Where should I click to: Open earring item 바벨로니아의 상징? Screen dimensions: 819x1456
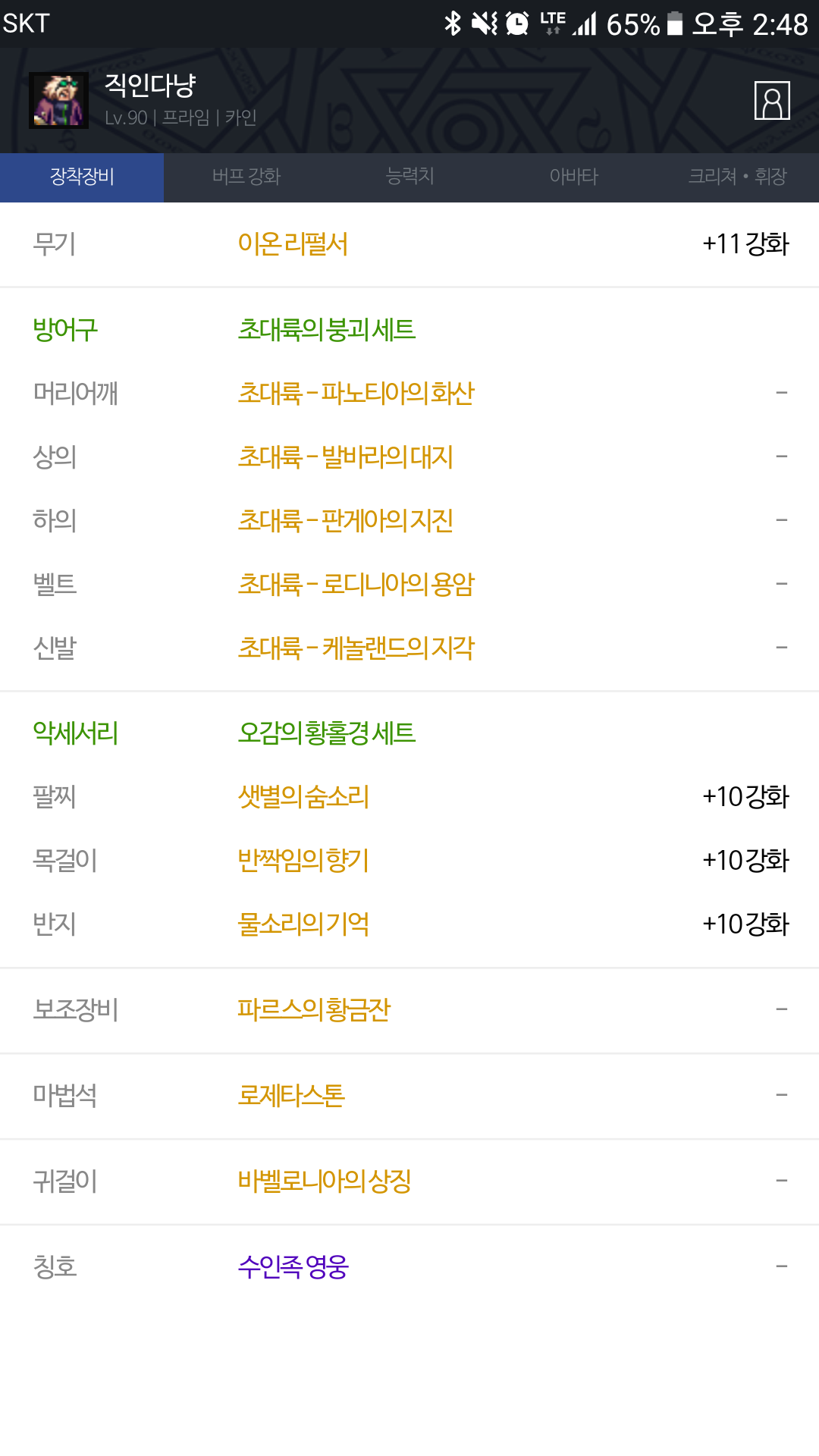pyautogui.click(x=325, y=1181)
